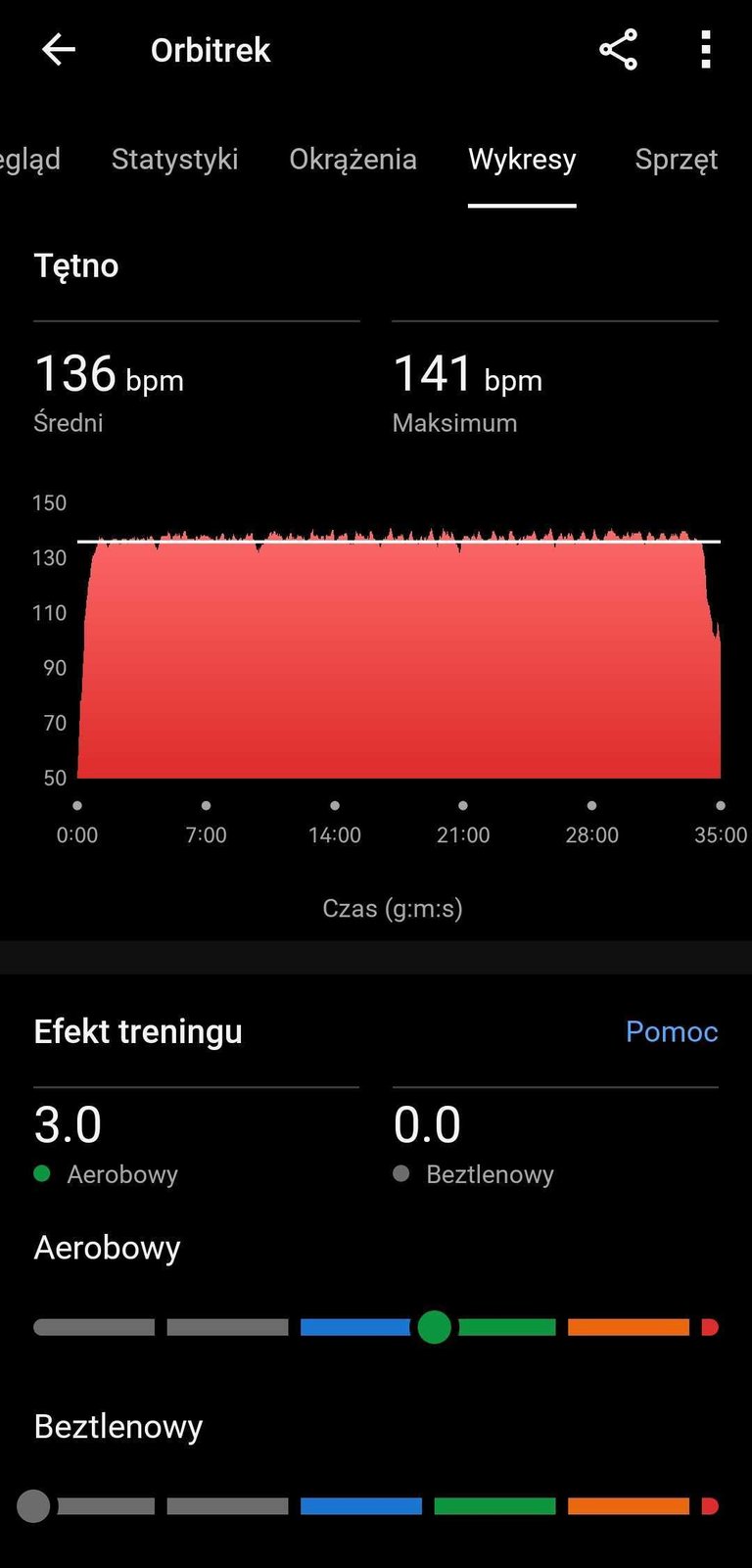
Task: Open the Sprzęt tab
Action: click(676, 160)
